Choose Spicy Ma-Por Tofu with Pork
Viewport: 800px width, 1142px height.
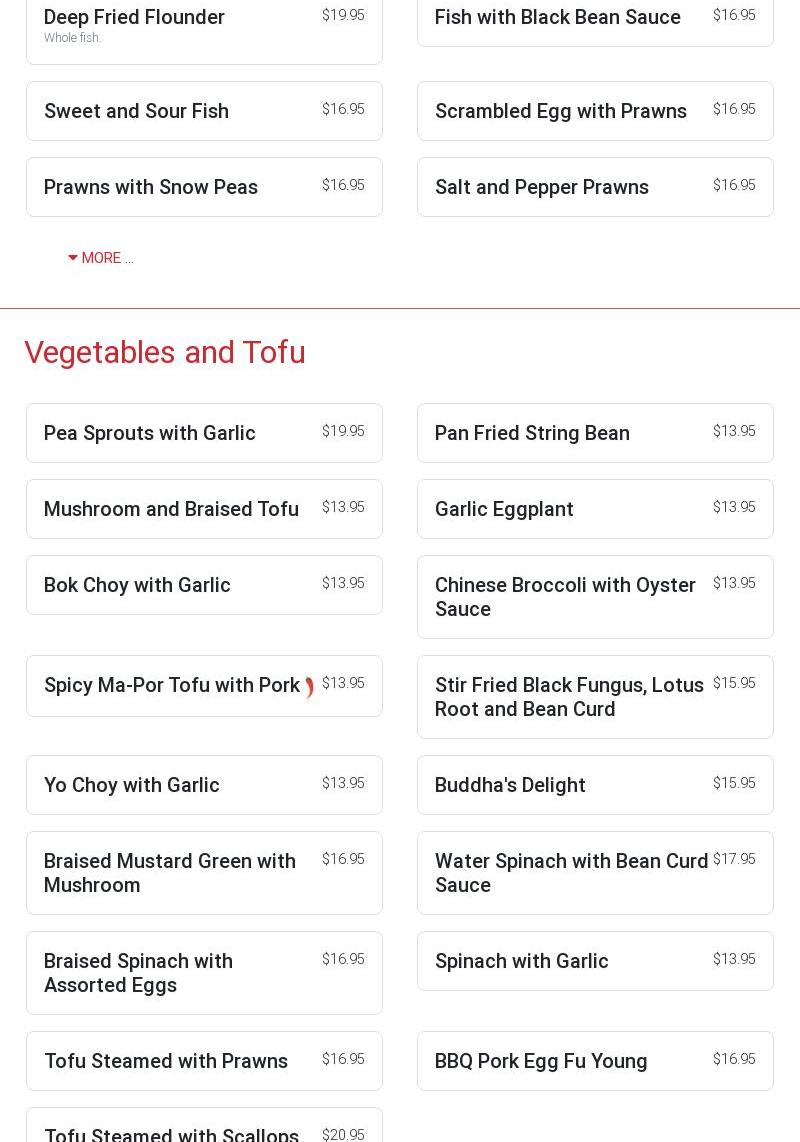172,685
